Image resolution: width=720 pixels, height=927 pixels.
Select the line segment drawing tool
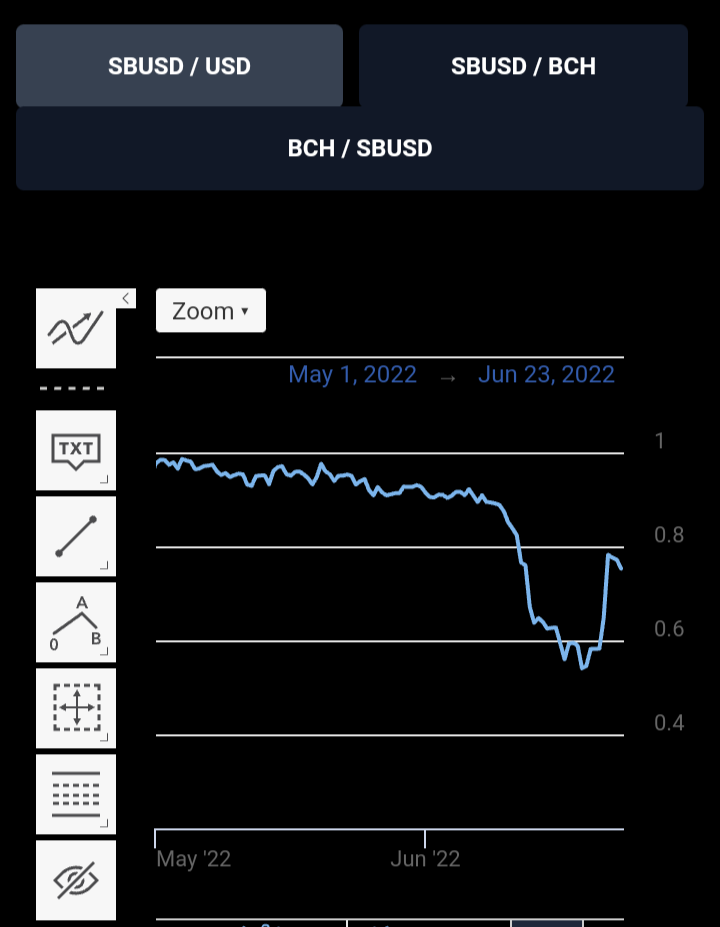(76, 536)
